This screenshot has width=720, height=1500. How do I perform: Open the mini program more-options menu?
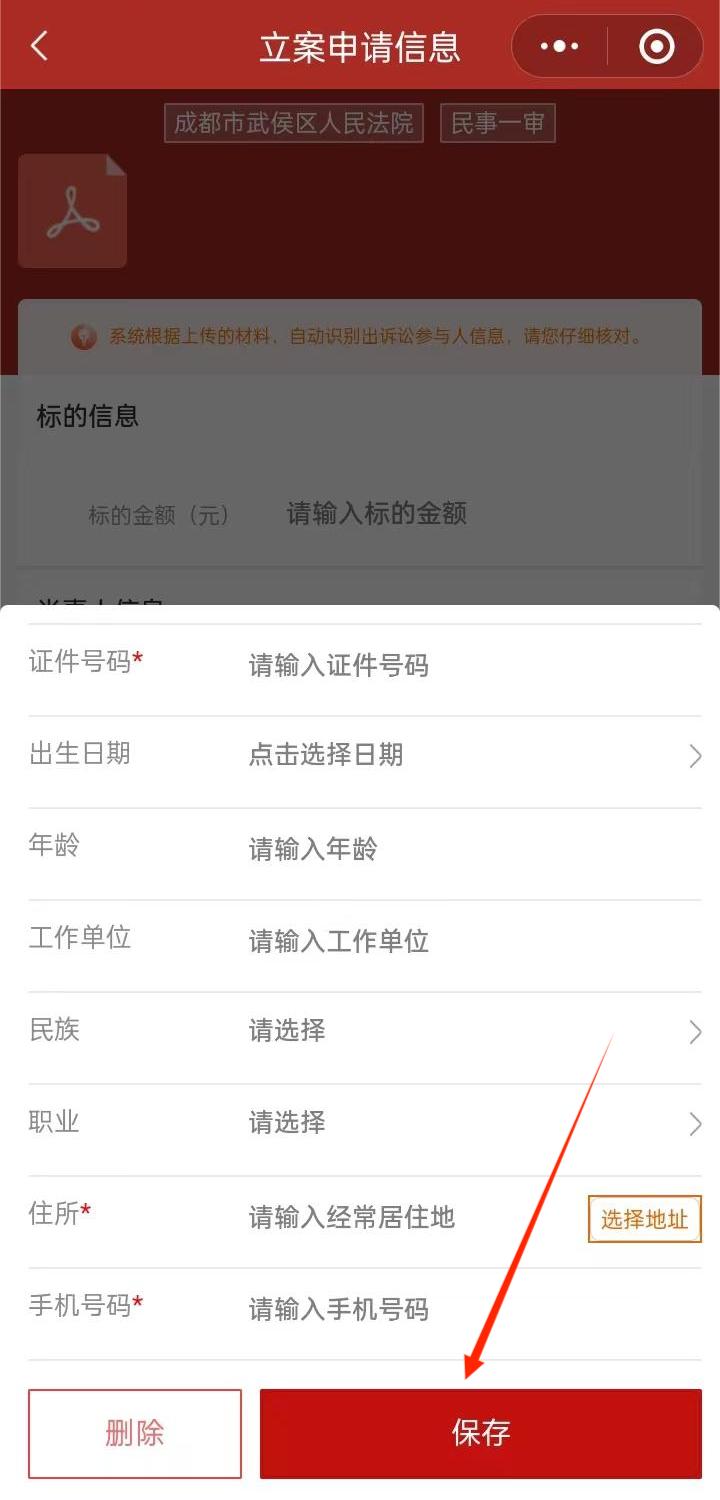click(x=559, y=46)
